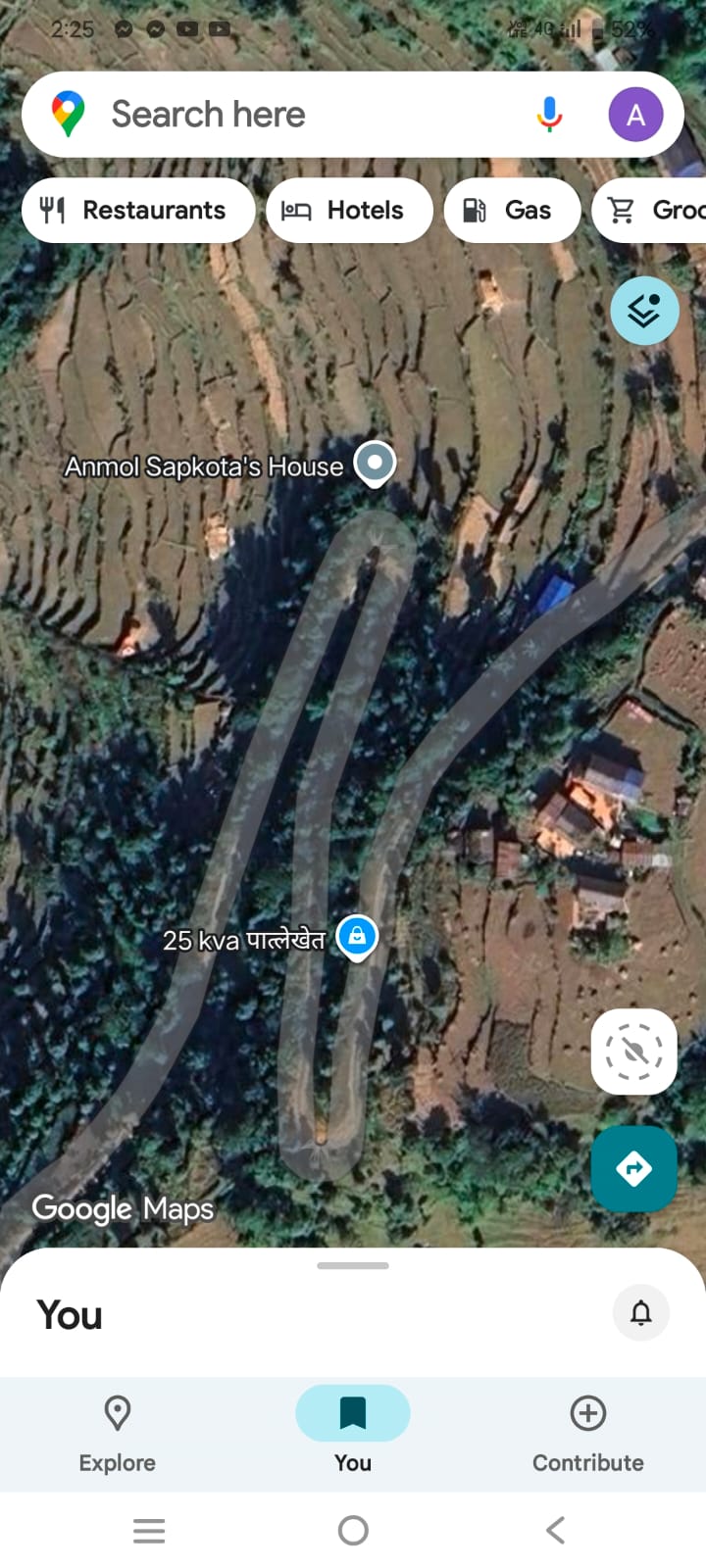Select the Restaurants chip

(137, 210)
